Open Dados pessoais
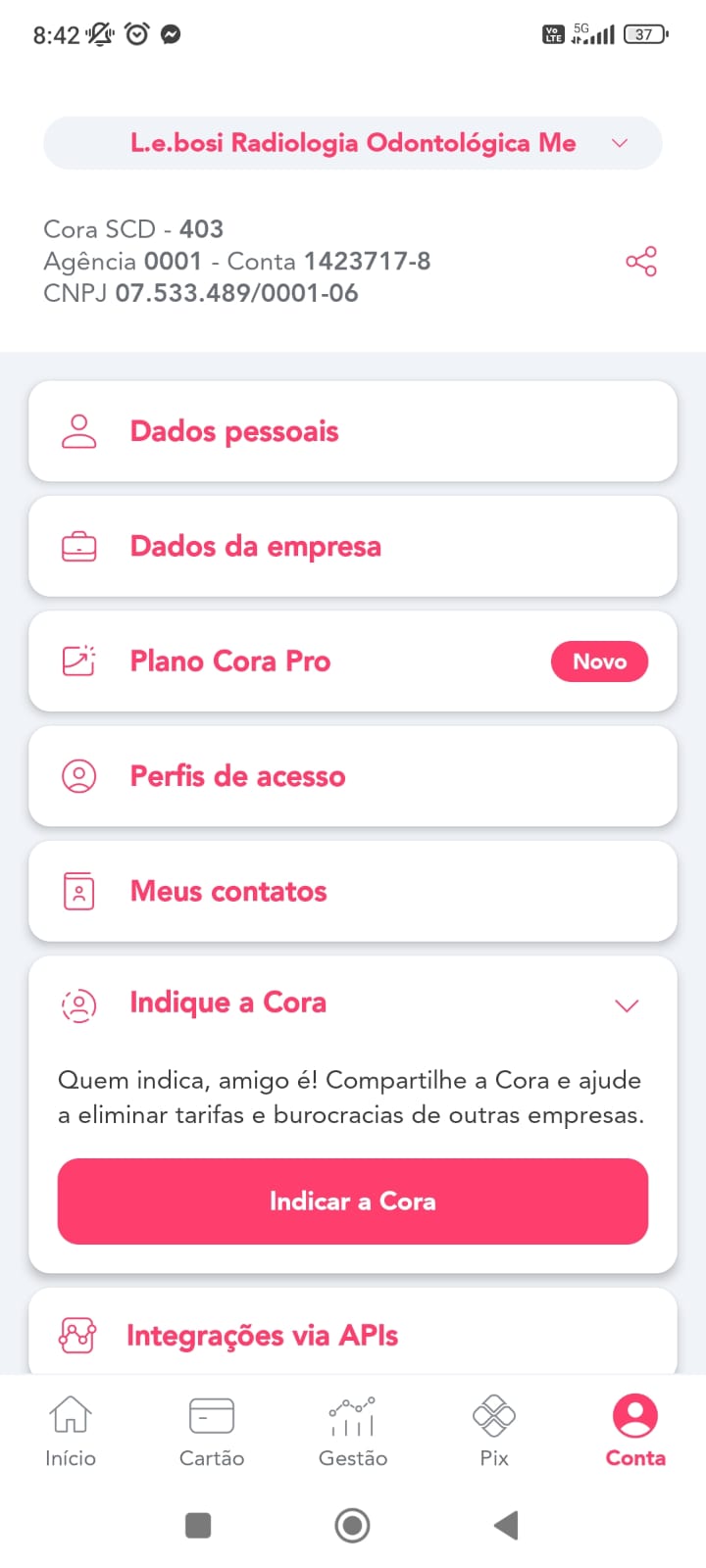 click(353, 431)
